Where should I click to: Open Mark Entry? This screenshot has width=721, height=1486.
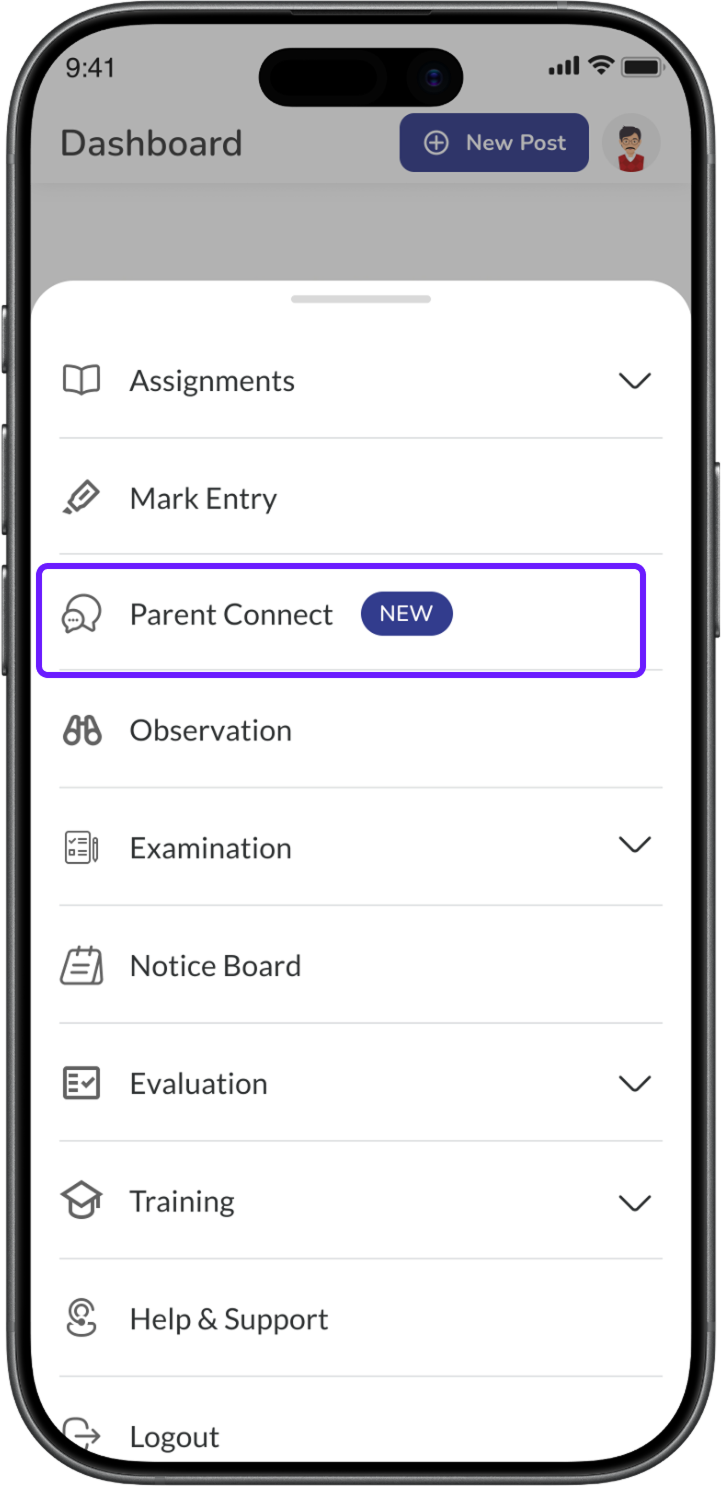203,498
